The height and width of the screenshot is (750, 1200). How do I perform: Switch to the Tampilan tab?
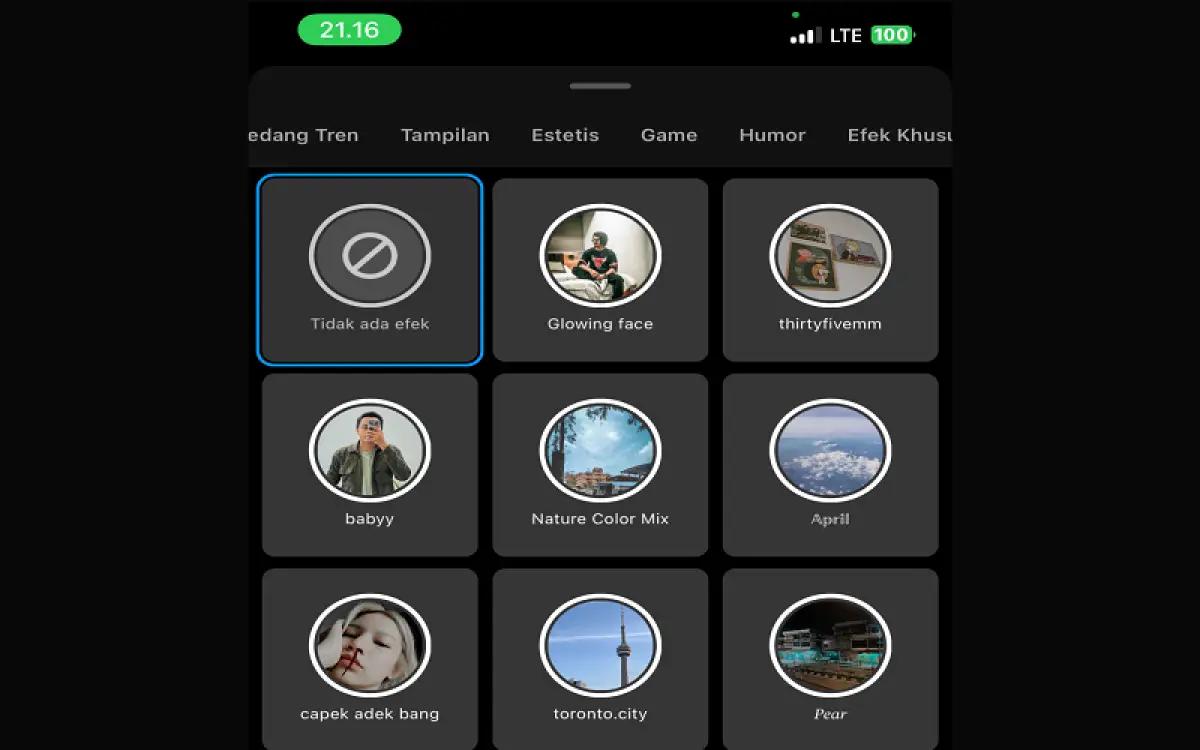coord(445,135)
